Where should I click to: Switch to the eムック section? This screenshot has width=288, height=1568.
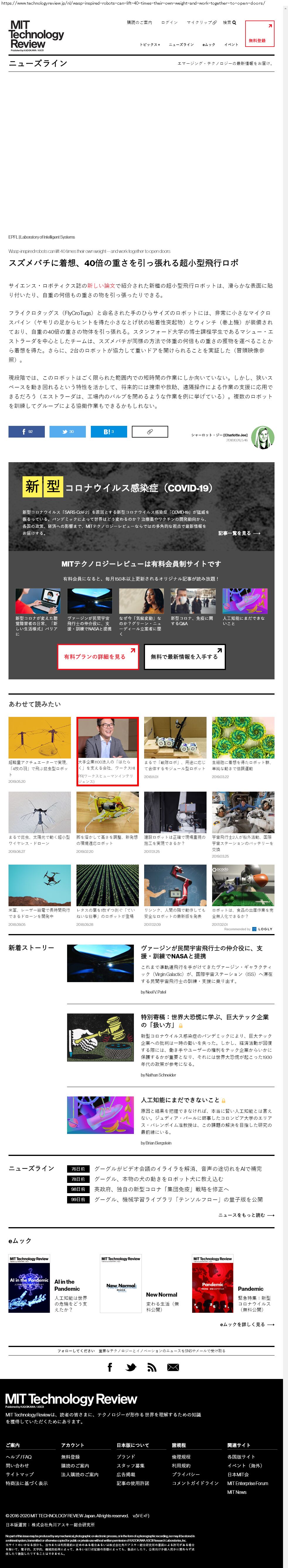point(209,45)
